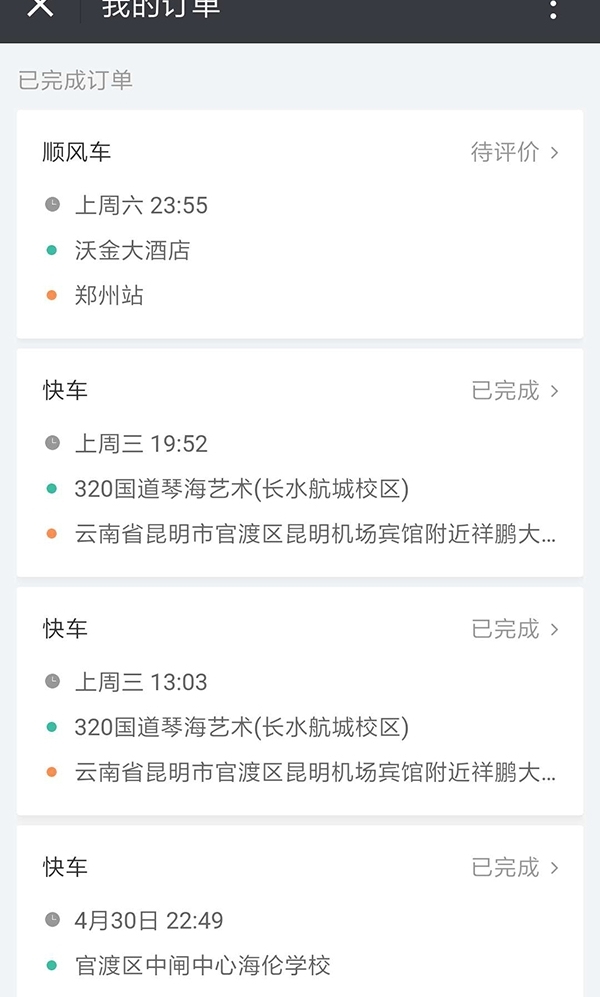
Task: Open the 快车 order from 4月30日 22:49
Action: [x=300, y=911]
